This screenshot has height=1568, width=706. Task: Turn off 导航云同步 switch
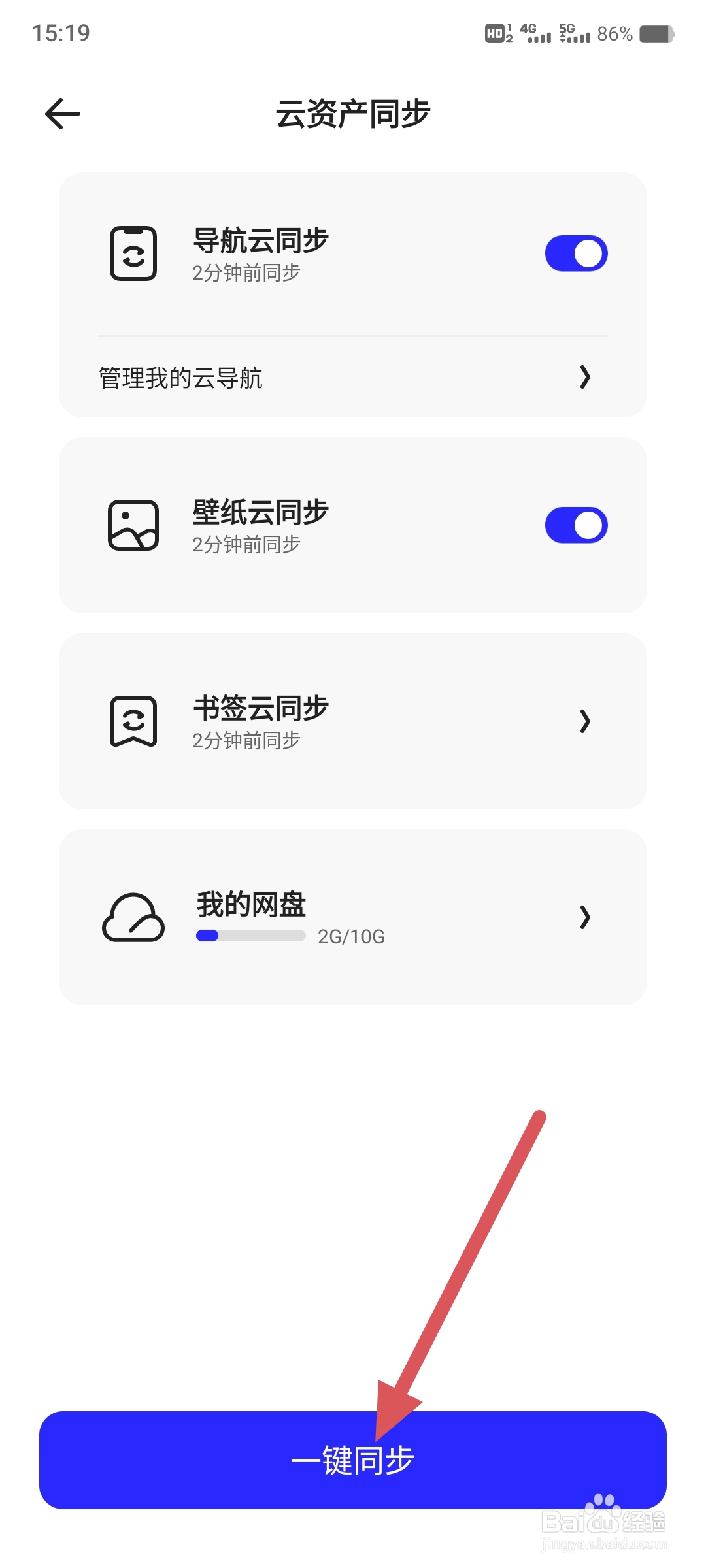coord(576,253)
